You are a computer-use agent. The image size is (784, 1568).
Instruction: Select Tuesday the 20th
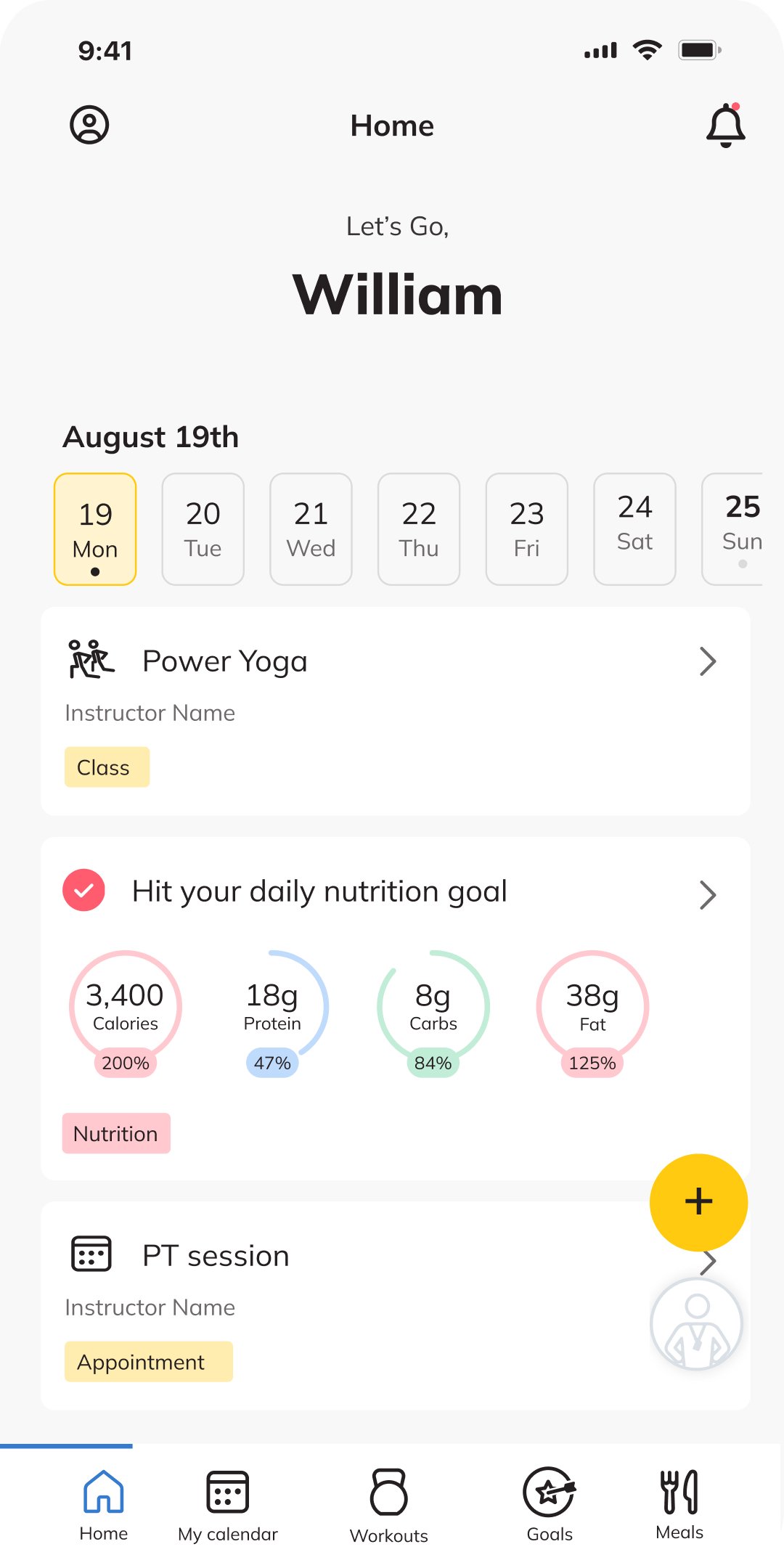203,529
